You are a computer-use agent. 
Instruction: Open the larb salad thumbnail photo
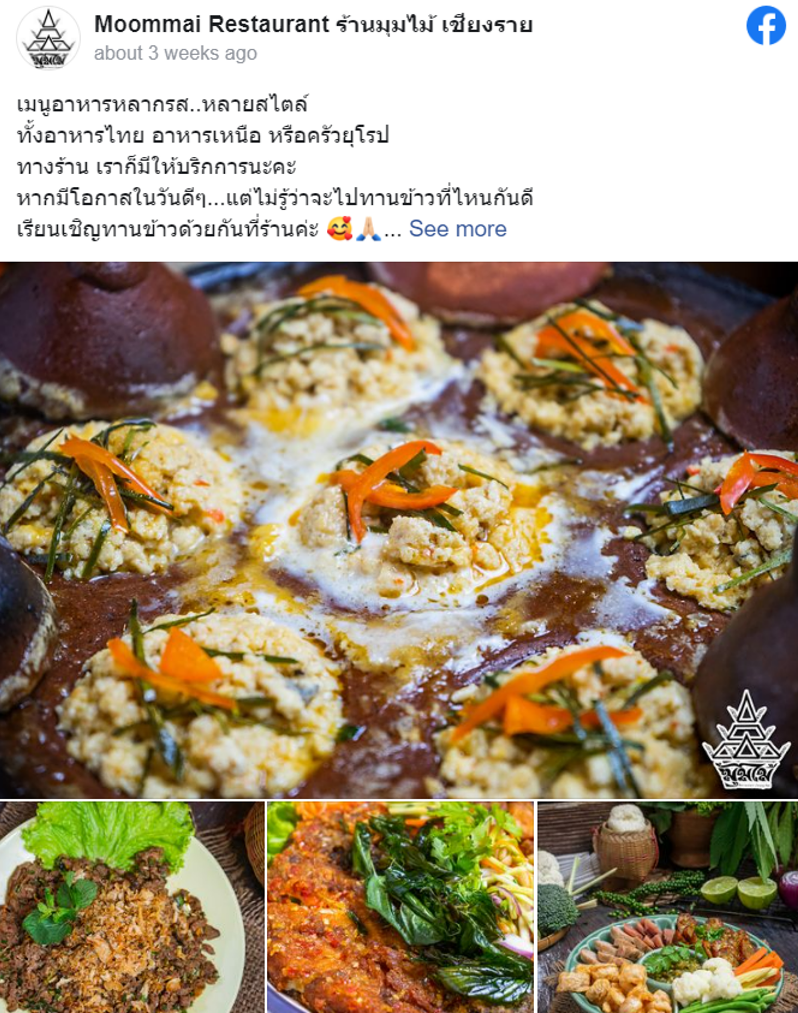(130, 906)
